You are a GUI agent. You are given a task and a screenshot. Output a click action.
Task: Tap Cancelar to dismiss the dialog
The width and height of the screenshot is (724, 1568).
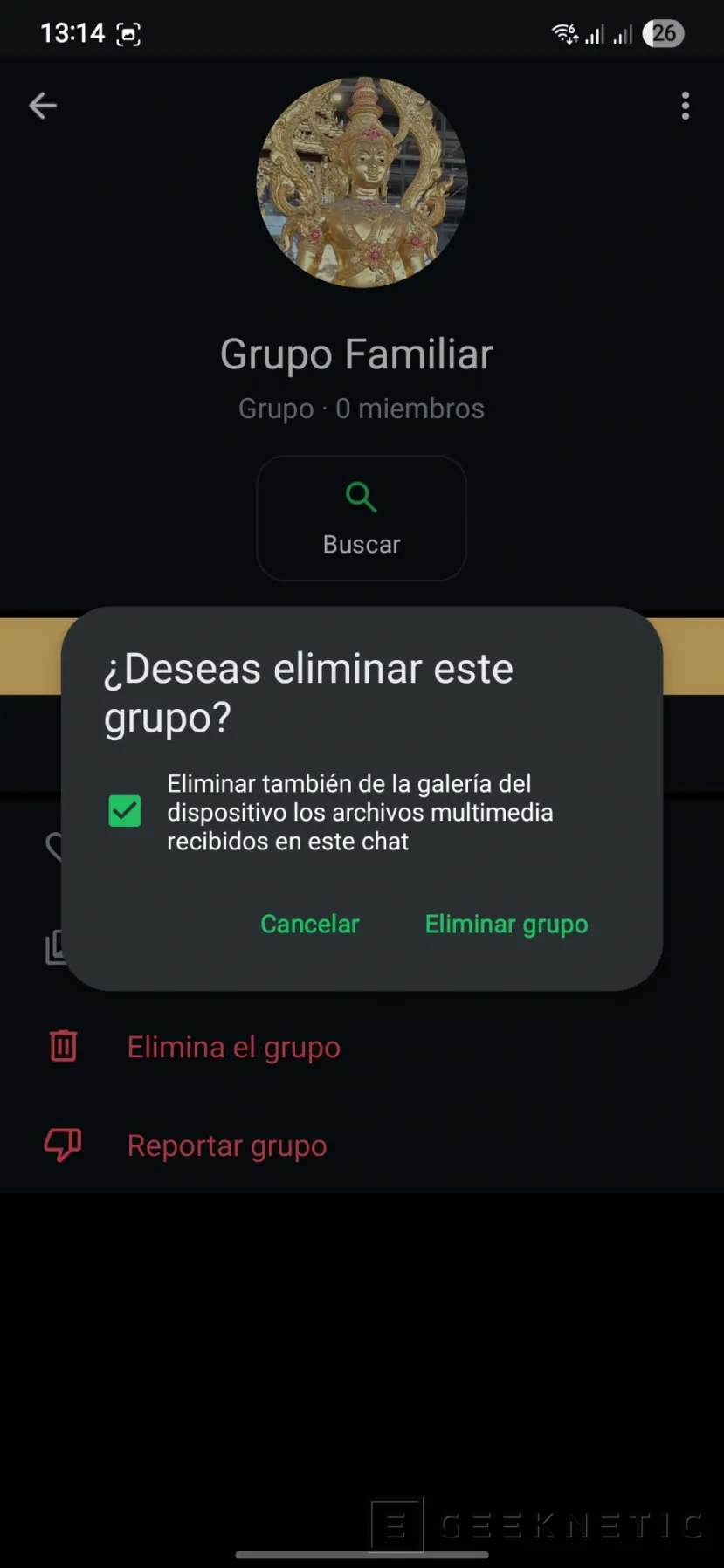pyautogui.click(x=310, y=923)
